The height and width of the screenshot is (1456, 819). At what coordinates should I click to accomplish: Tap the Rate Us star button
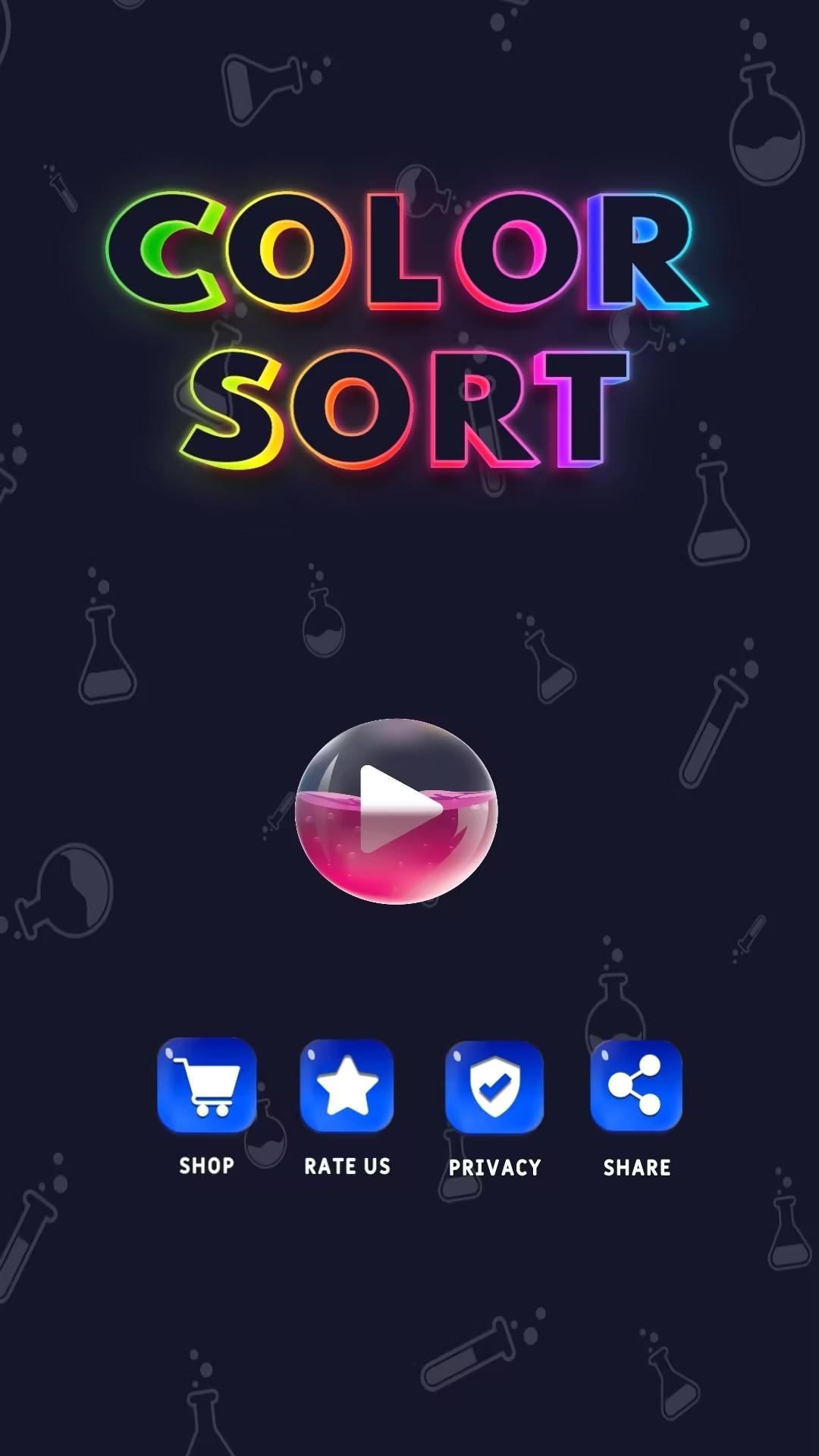pos(347,1086)
